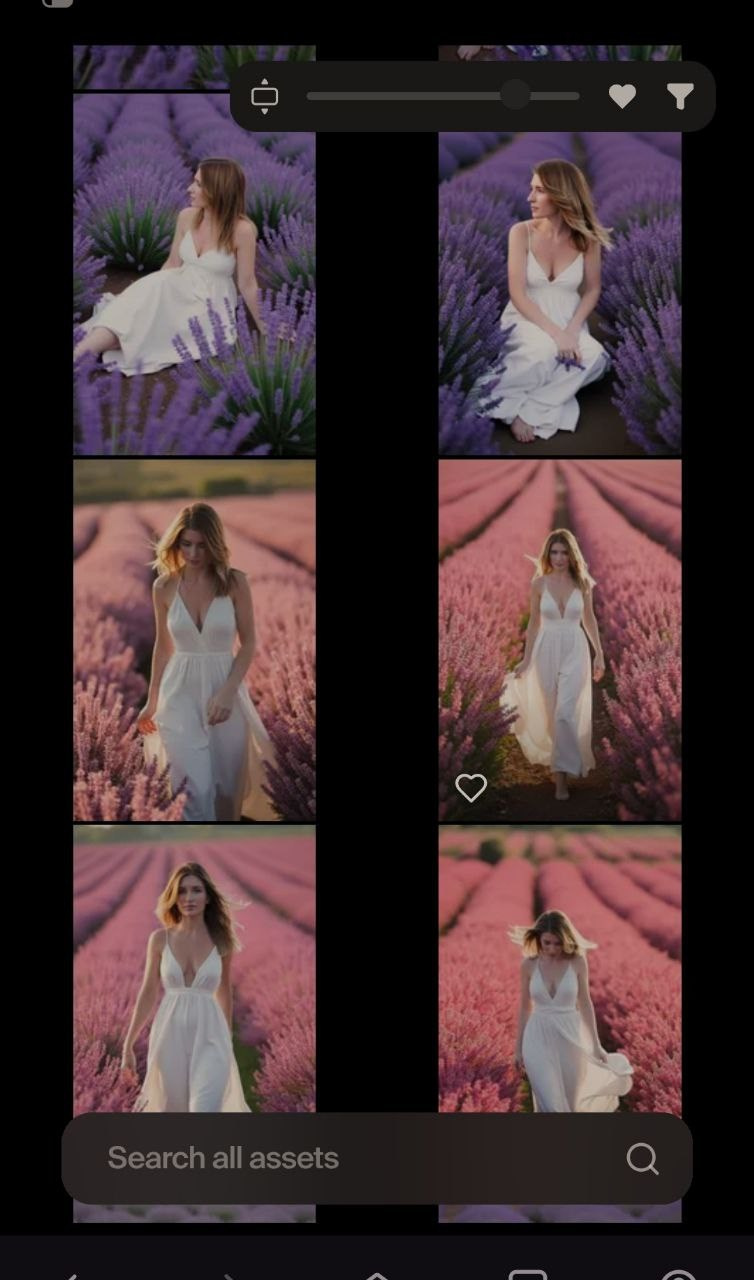Screen dimensions: 754x1280
Task: Open the photo of woman with windblown hair on horizon
Action: (x=194, y=960)
